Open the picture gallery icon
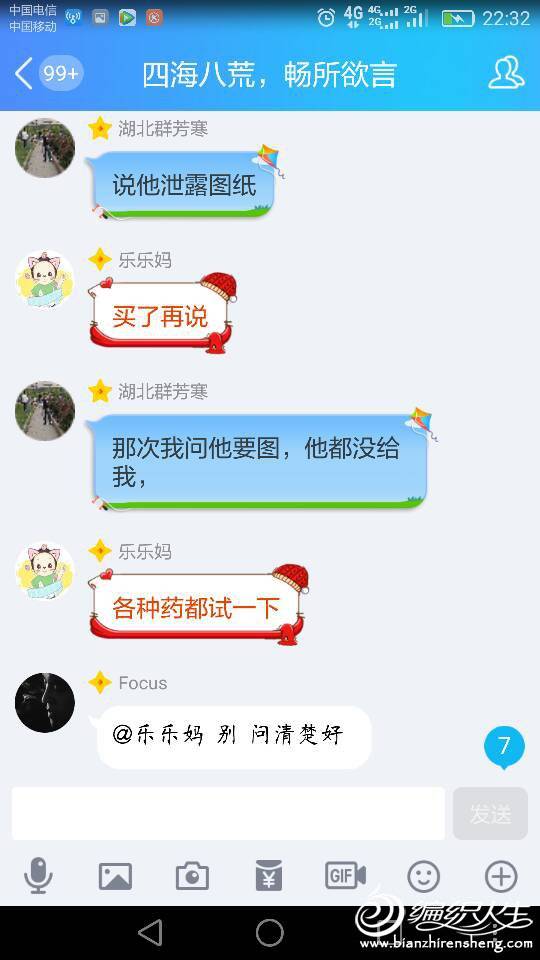Image resolution: width=540 pixels, height=960 pixels. pyautogui.click(x=115, y=876)
